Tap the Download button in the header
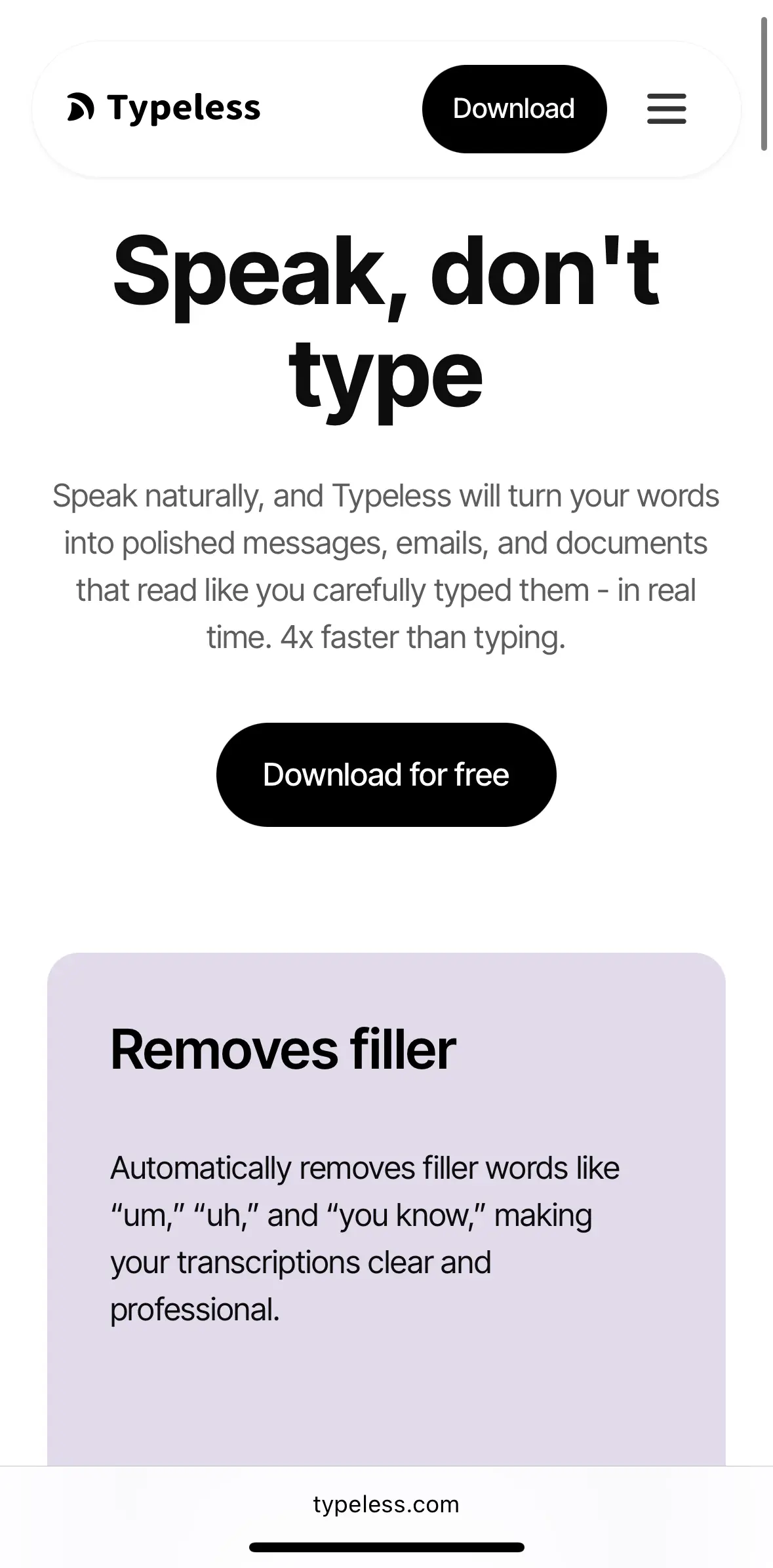 point(514,109)
